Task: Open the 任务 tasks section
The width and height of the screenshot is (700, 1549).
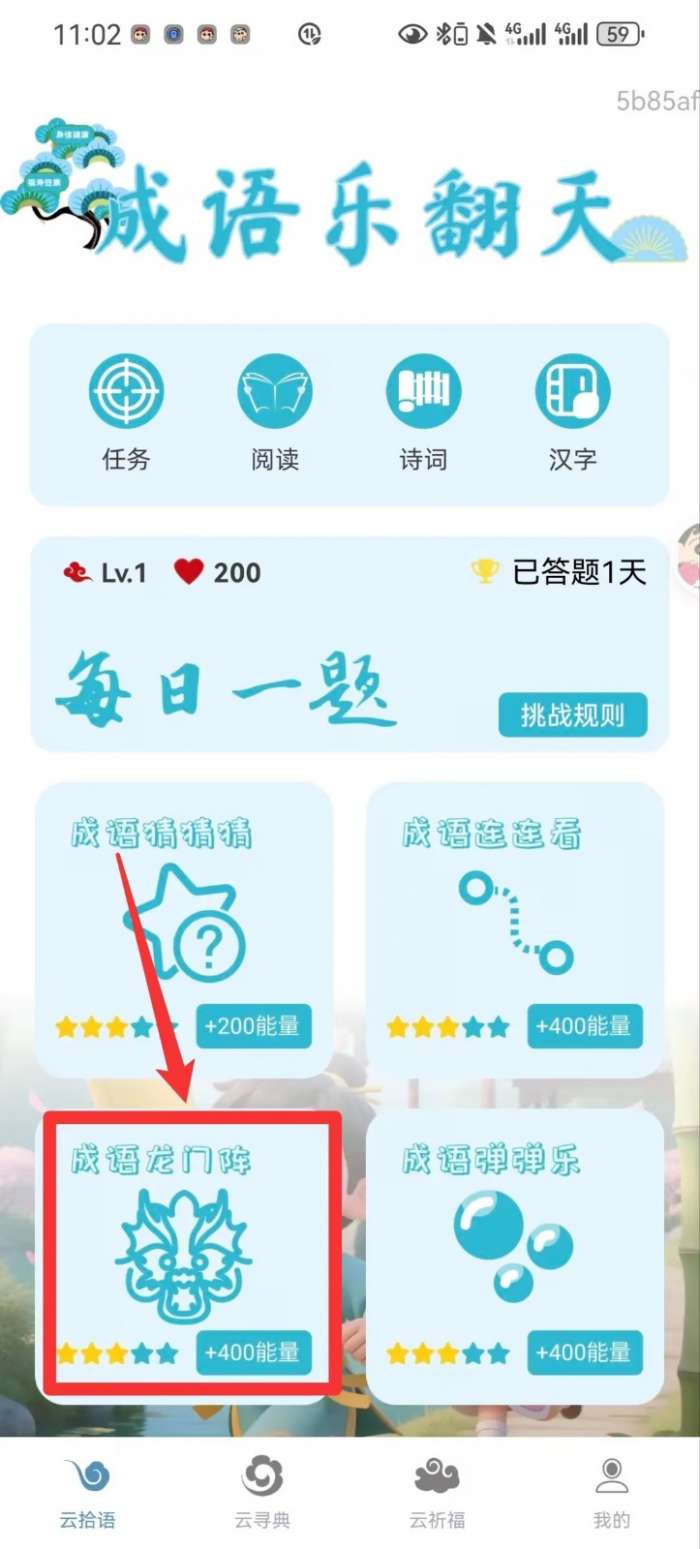Action: 126,412
